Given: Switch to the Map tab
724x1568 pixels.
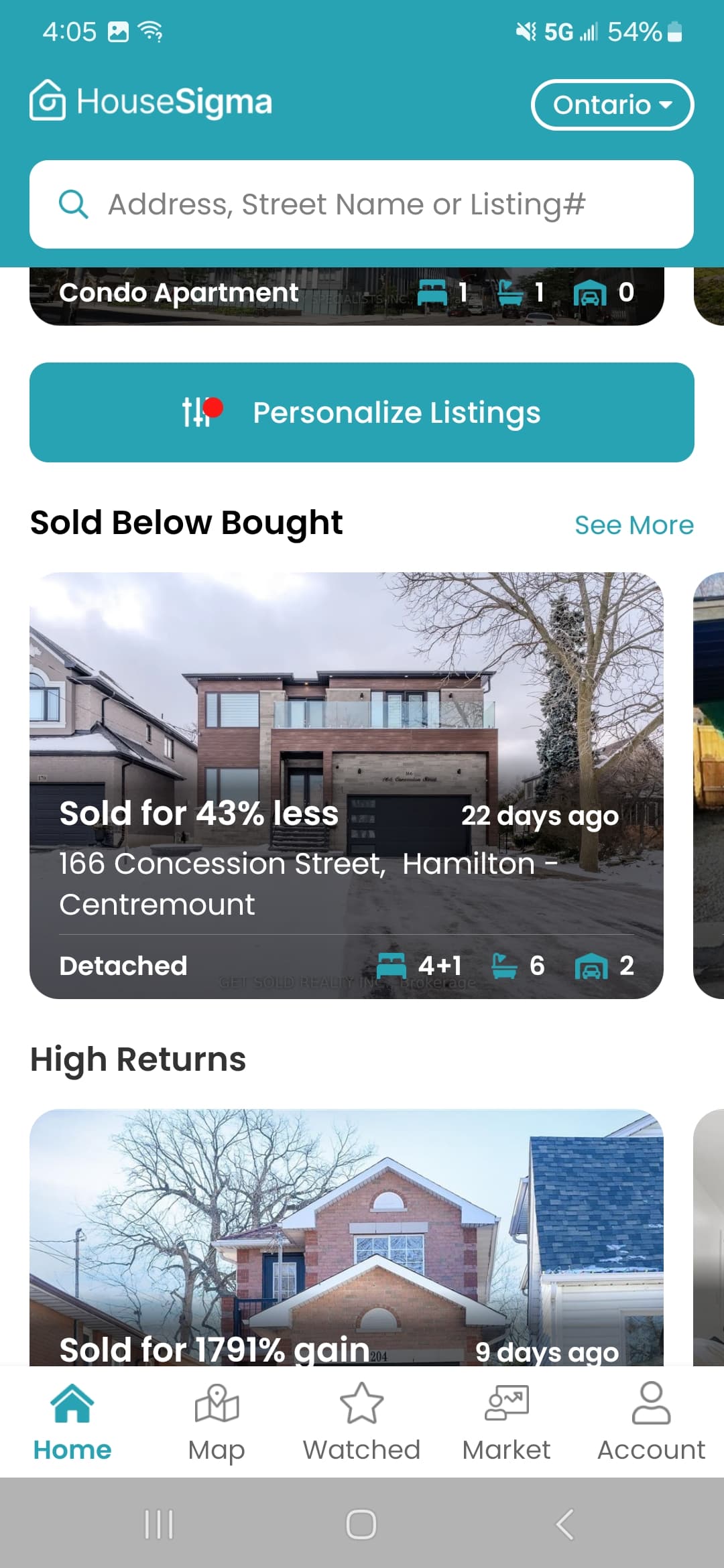Looking at the screenshot, I should point(217,1422).
